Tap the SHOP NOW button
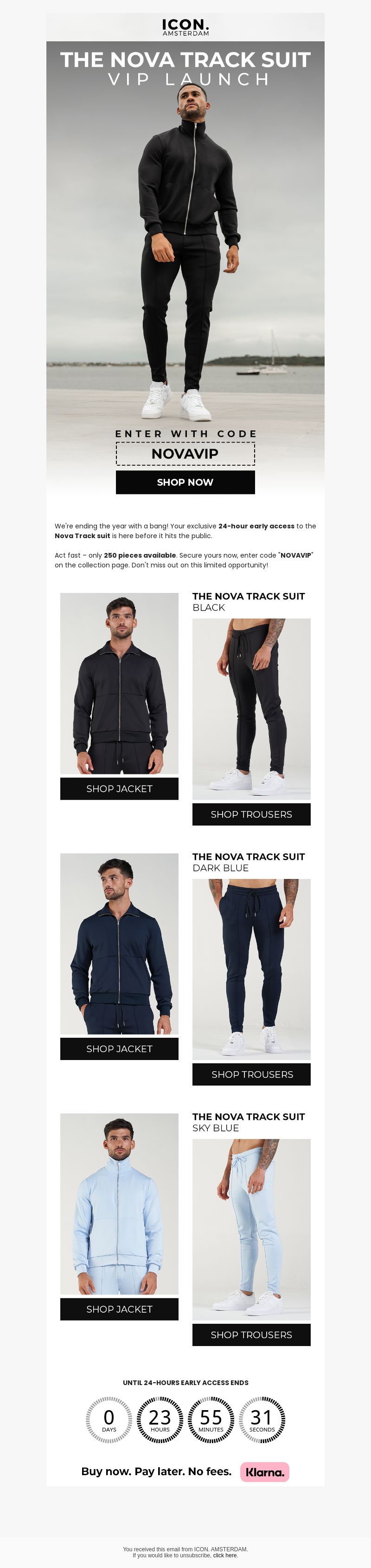This screenshot has height=1568, width=371. (185, 482)
